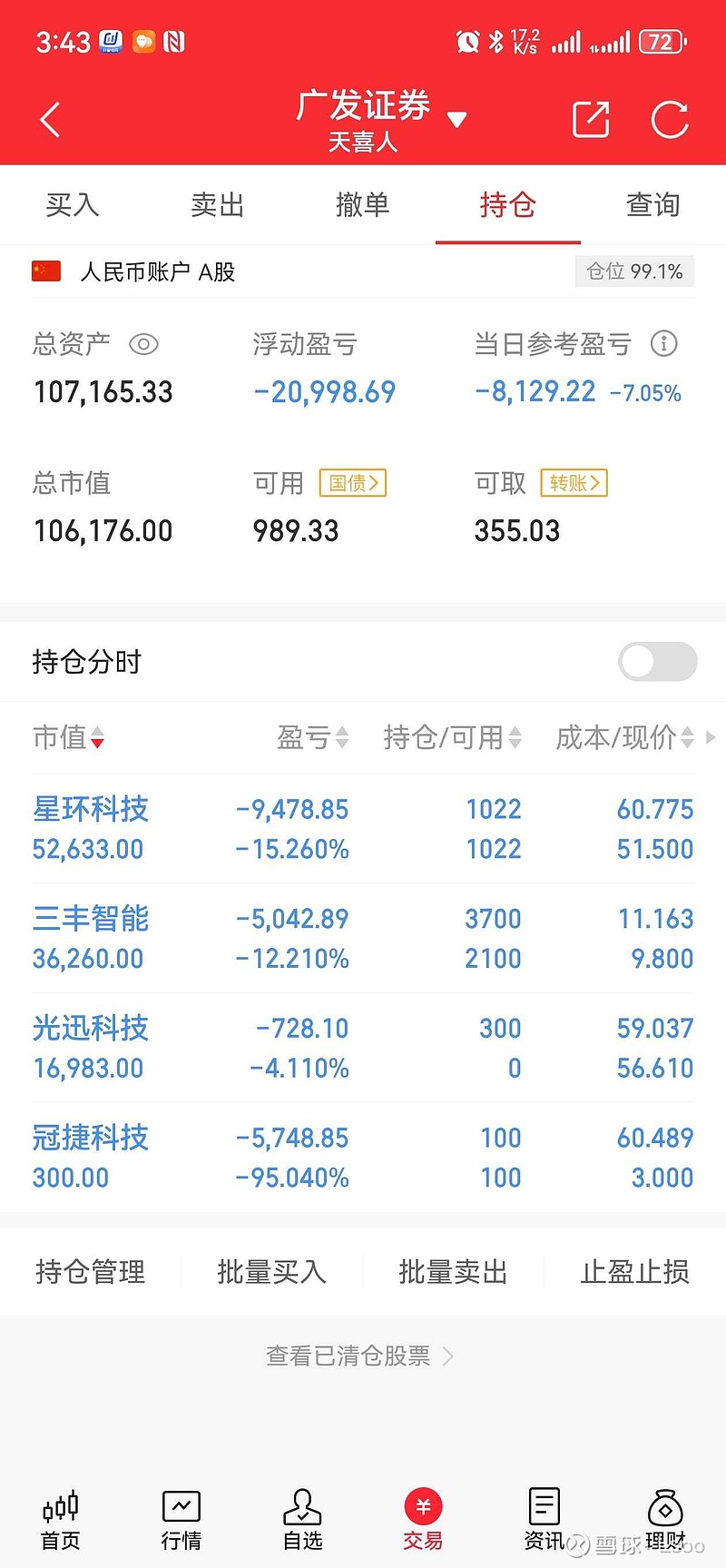Open 止盈止损 settings
Viewport: 726px width, 1568px height.
(x=634, y=1272)
